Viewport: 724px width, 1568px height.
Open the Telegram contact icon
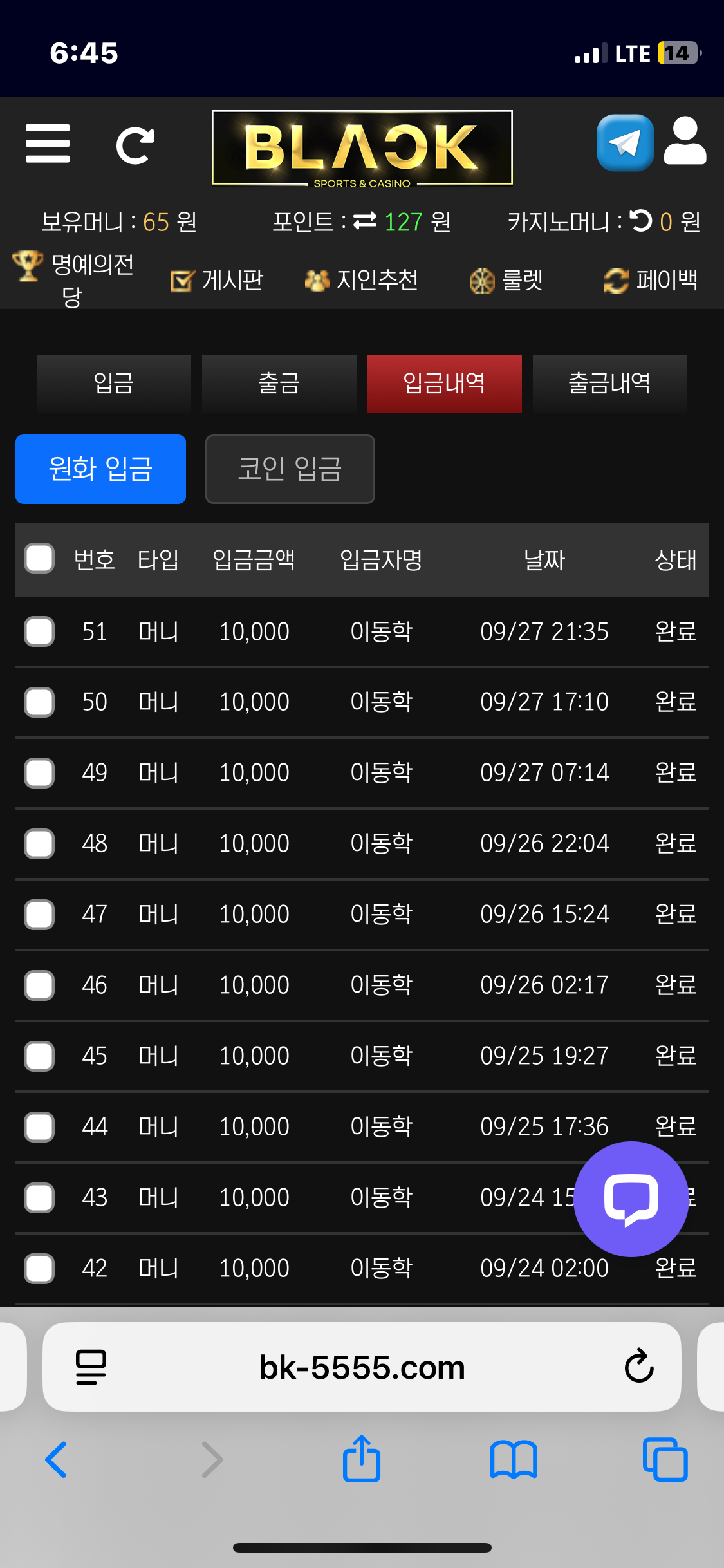[x=625, y=143]
